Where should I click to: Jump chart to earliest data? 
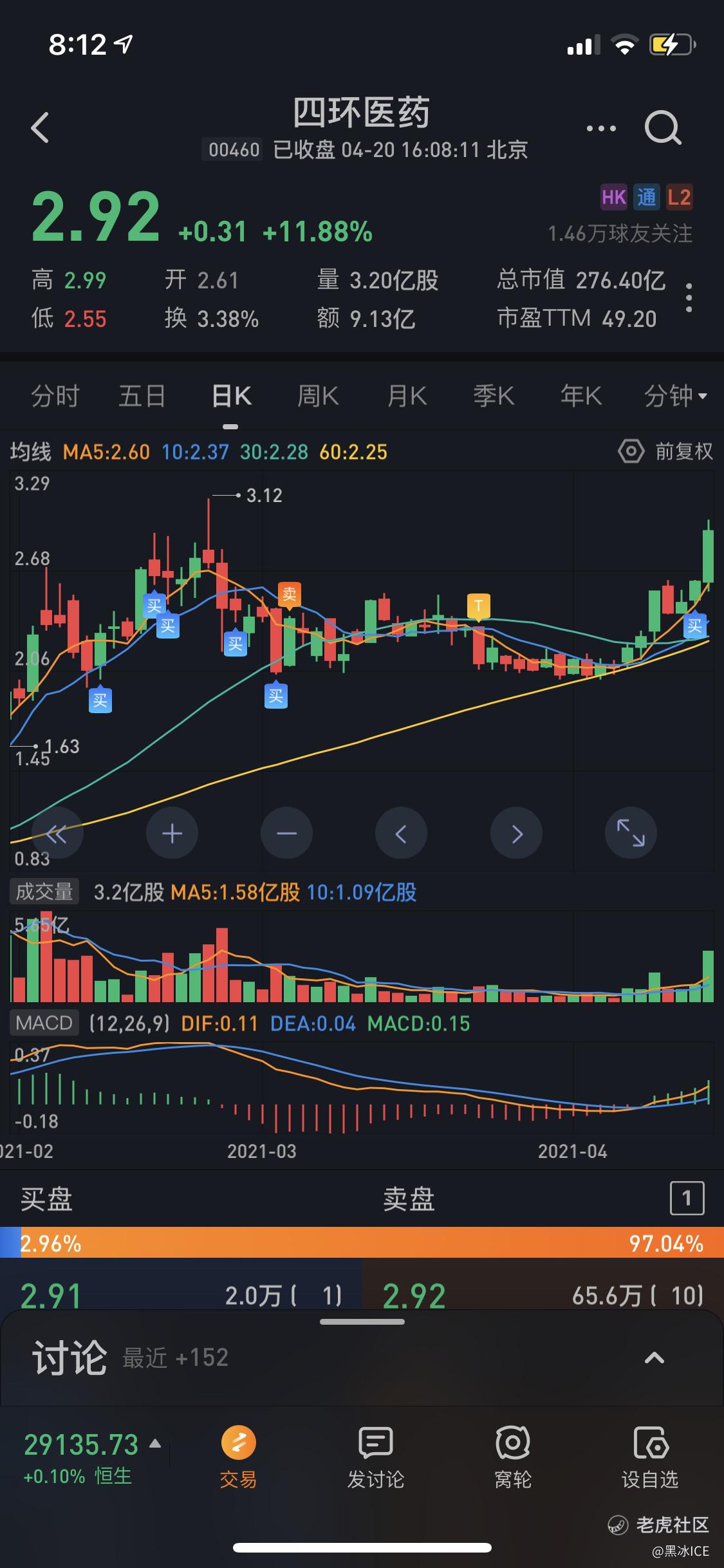[57, 834]
